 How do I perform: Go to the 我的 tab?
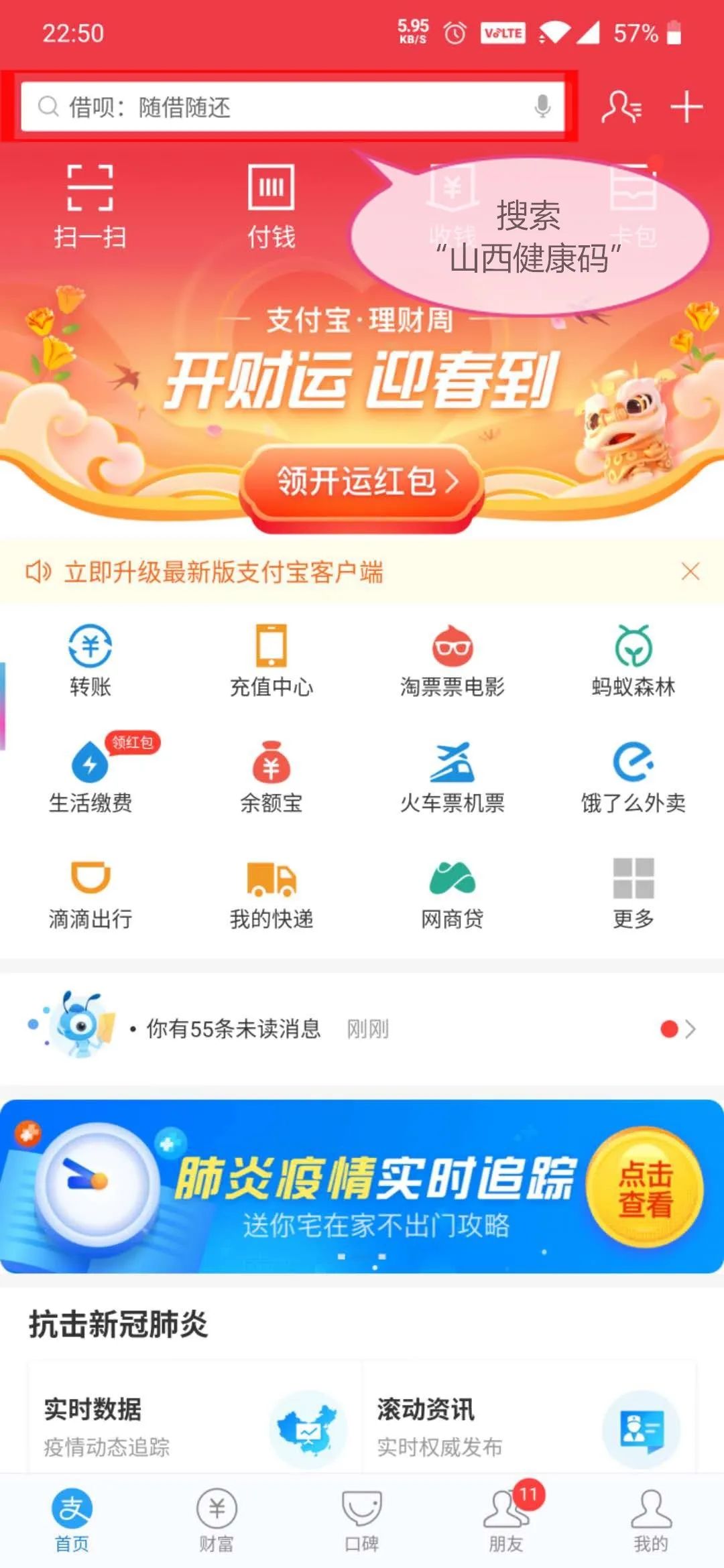(x=651, y=1520)
